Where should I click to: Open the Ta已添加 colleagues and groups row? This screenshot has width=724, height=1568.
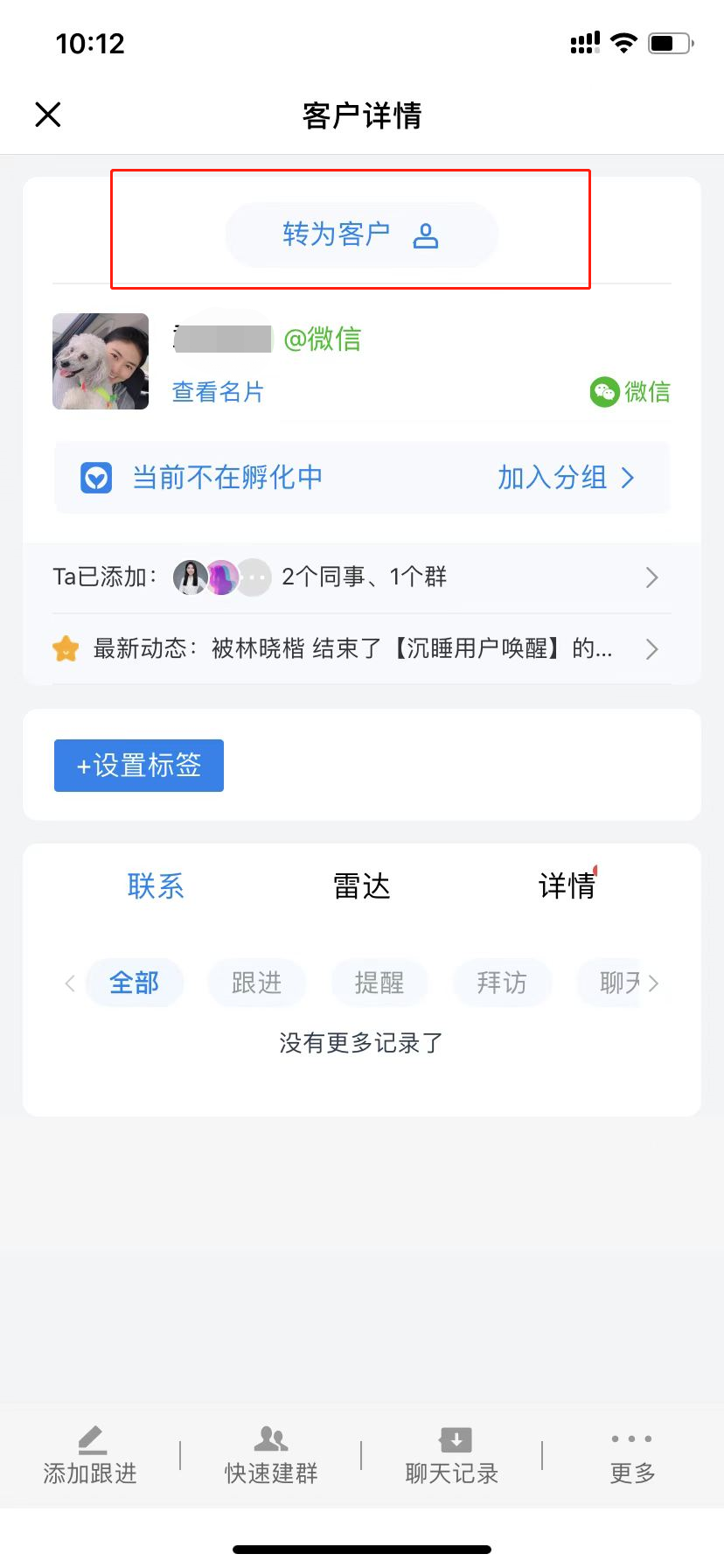[x=361, y=577]
